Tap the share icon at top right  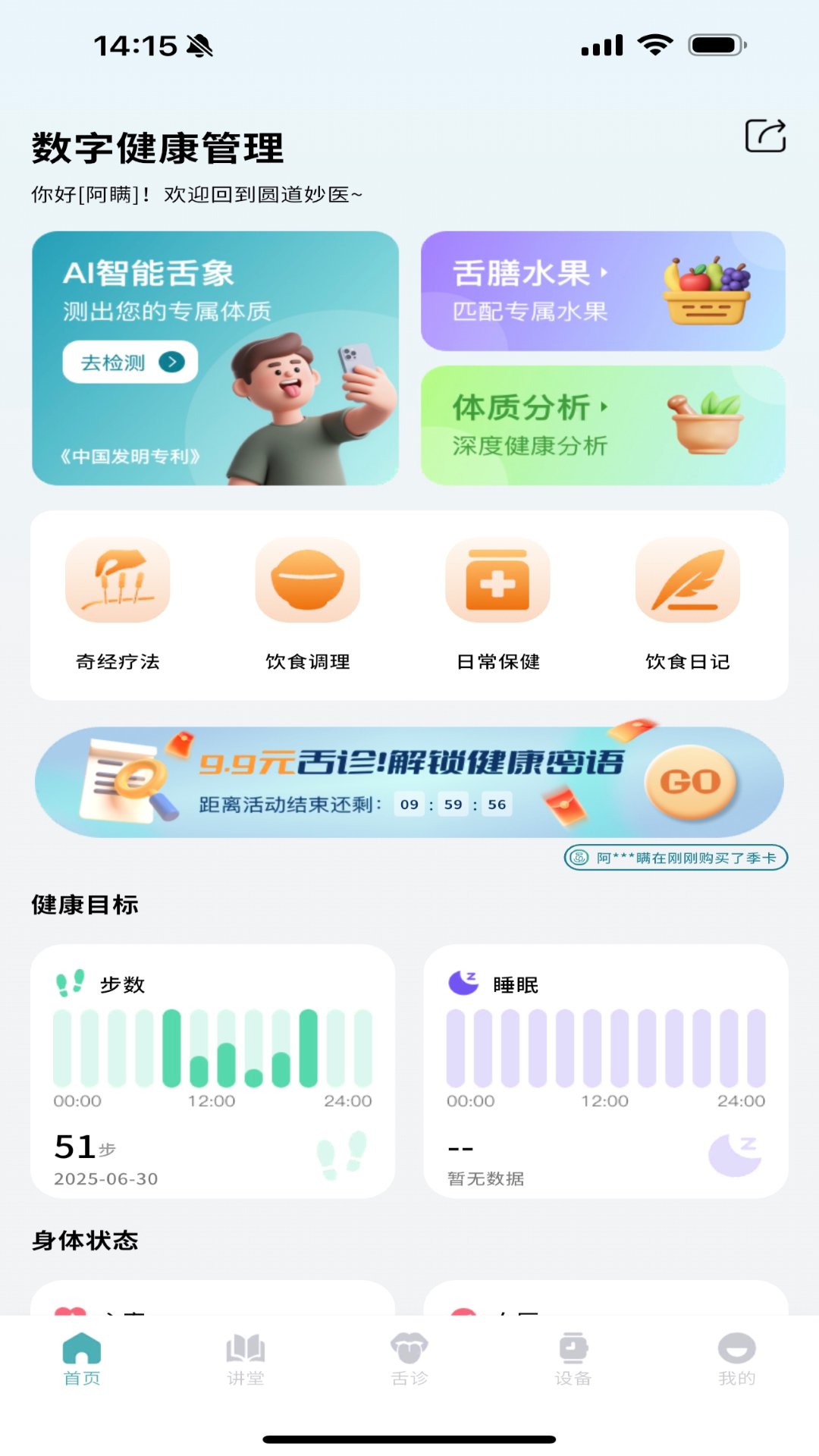click(765, 136)
